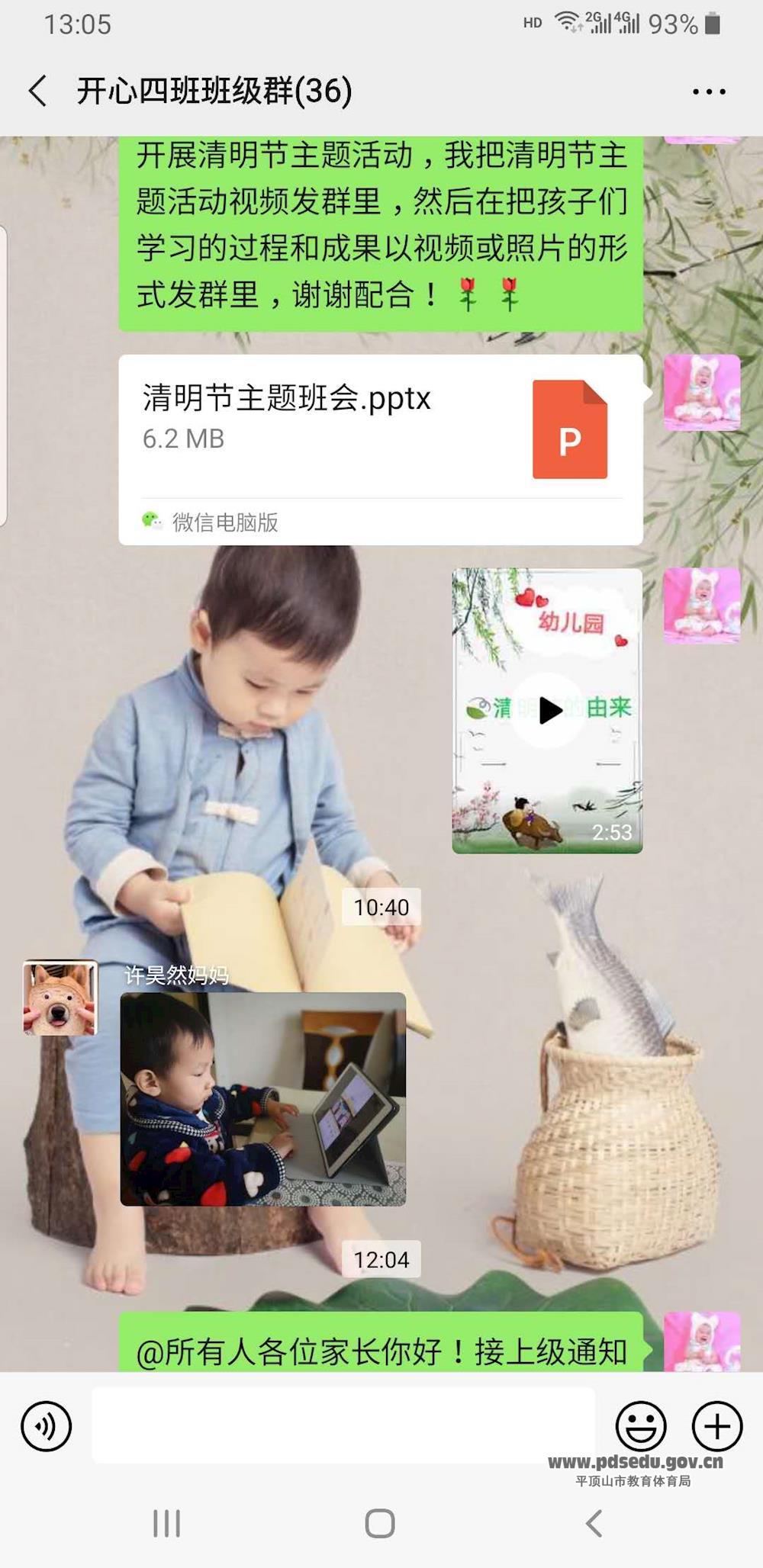Switch to voice message input
763x1568 pixels.
pyautogui.click(x=47, y=1425)
